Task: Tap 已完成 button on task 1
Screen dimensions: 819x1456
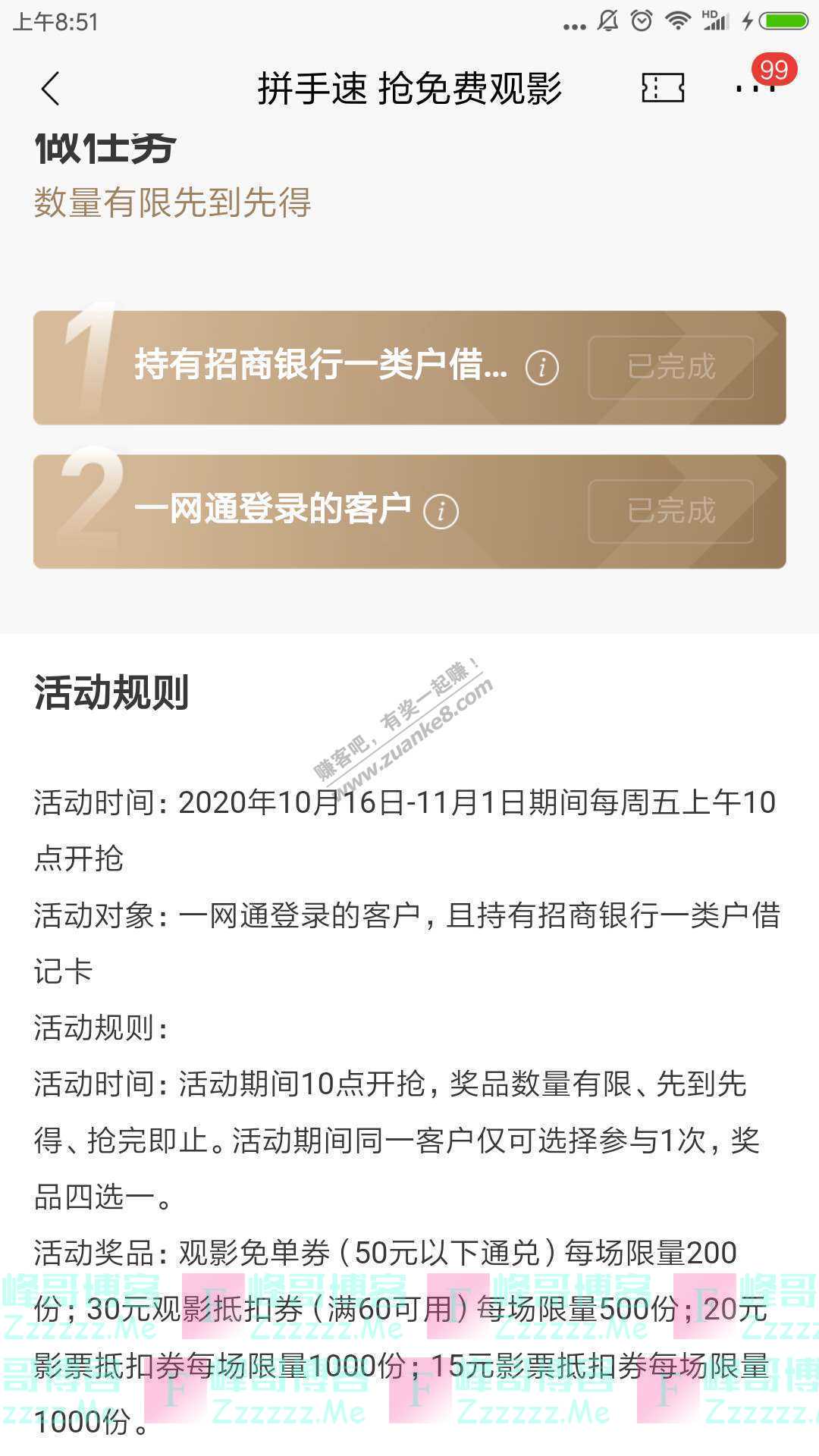Action: 670,368
